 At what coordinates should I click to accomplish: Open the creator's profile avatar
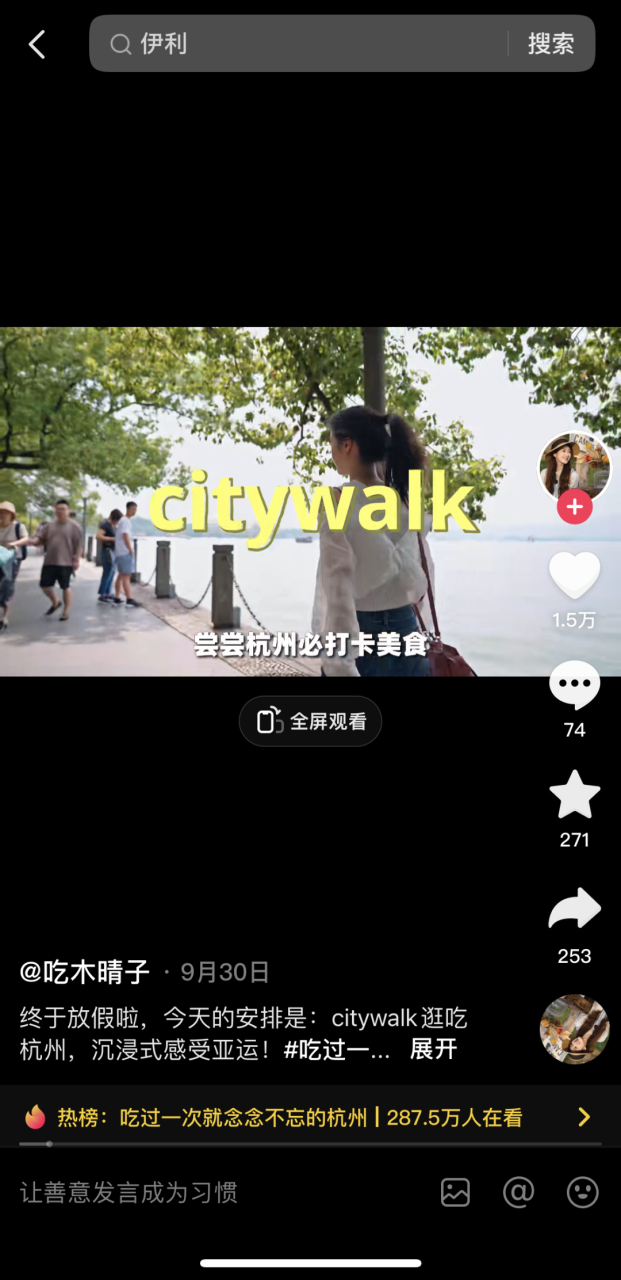coord(574,465)
